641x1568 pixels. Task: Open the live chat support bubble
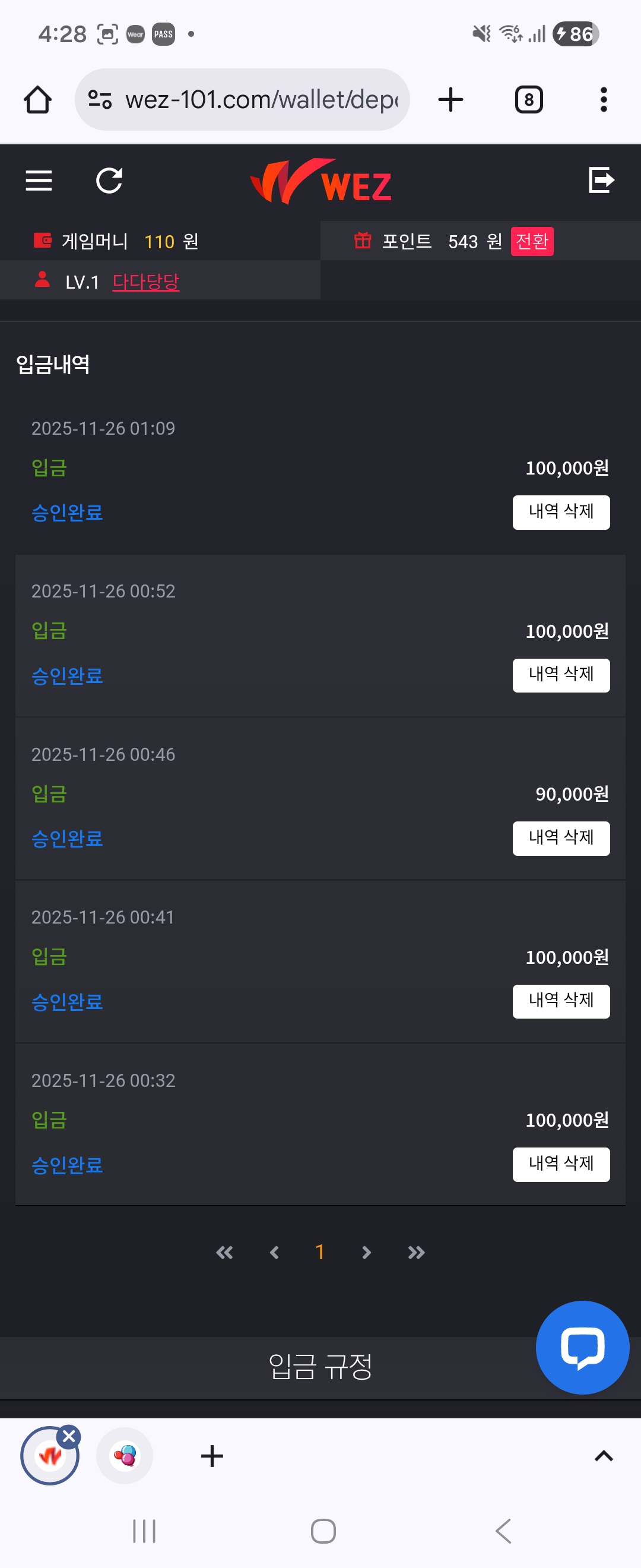(582, 1347)
